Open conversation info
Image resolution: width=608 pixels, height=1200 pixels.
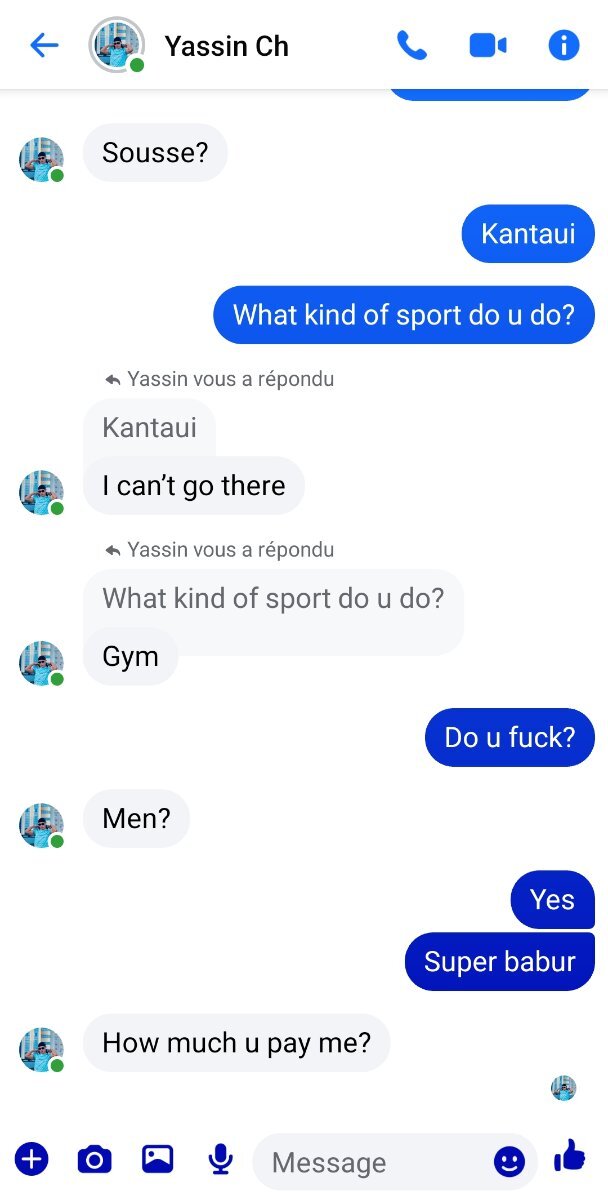[x=564, y=45]
